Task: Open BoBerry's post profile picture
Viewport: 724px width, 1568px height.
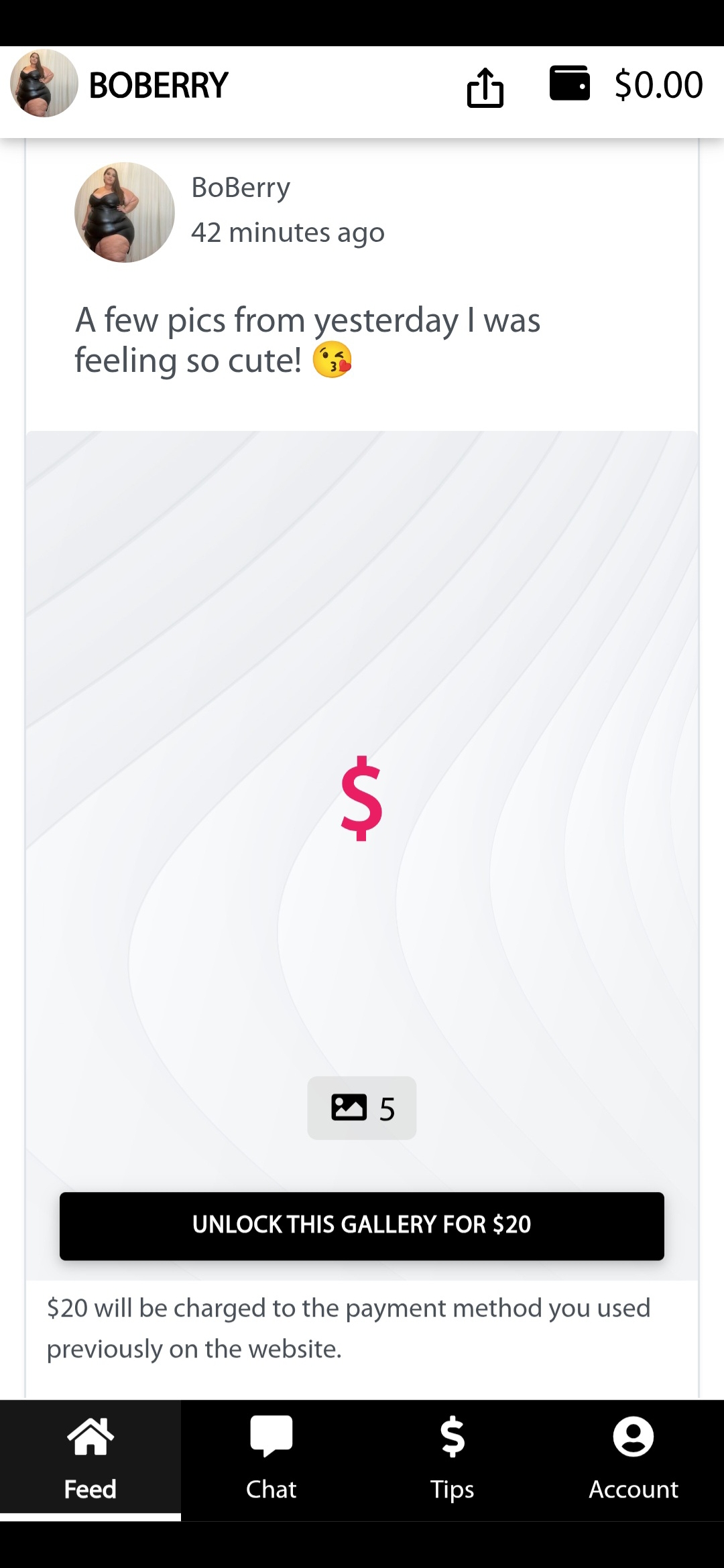Action: pyautogui.click(x=125, y=212)
